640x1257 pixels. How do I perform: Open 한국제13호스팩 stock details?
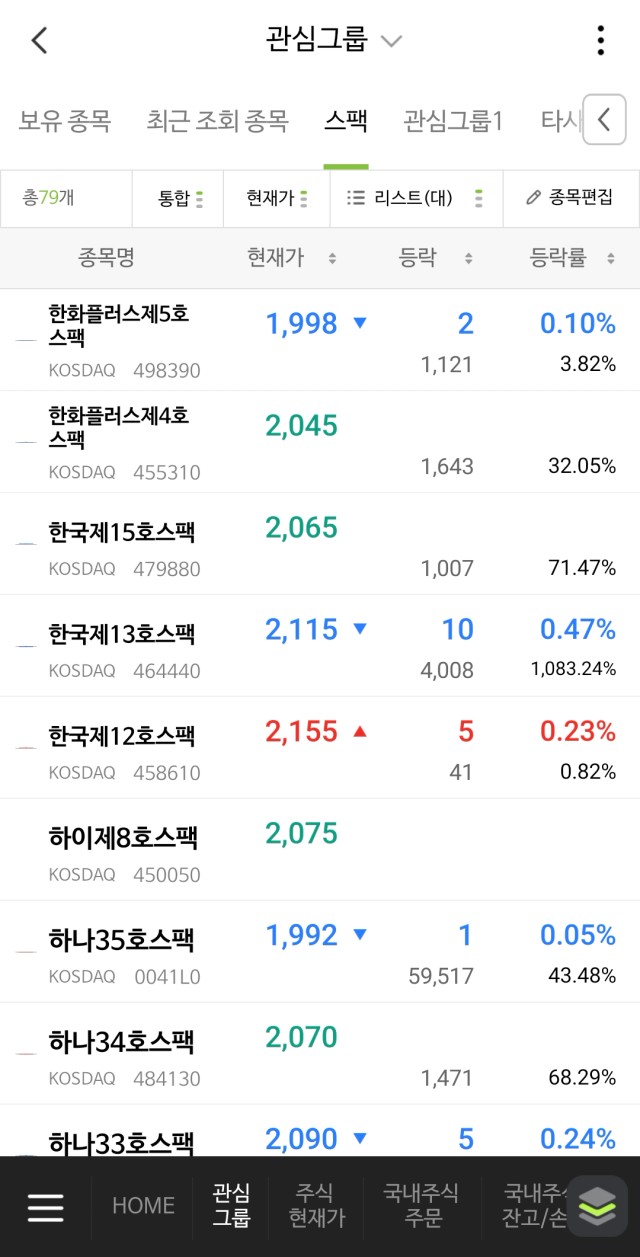(320, 646)
